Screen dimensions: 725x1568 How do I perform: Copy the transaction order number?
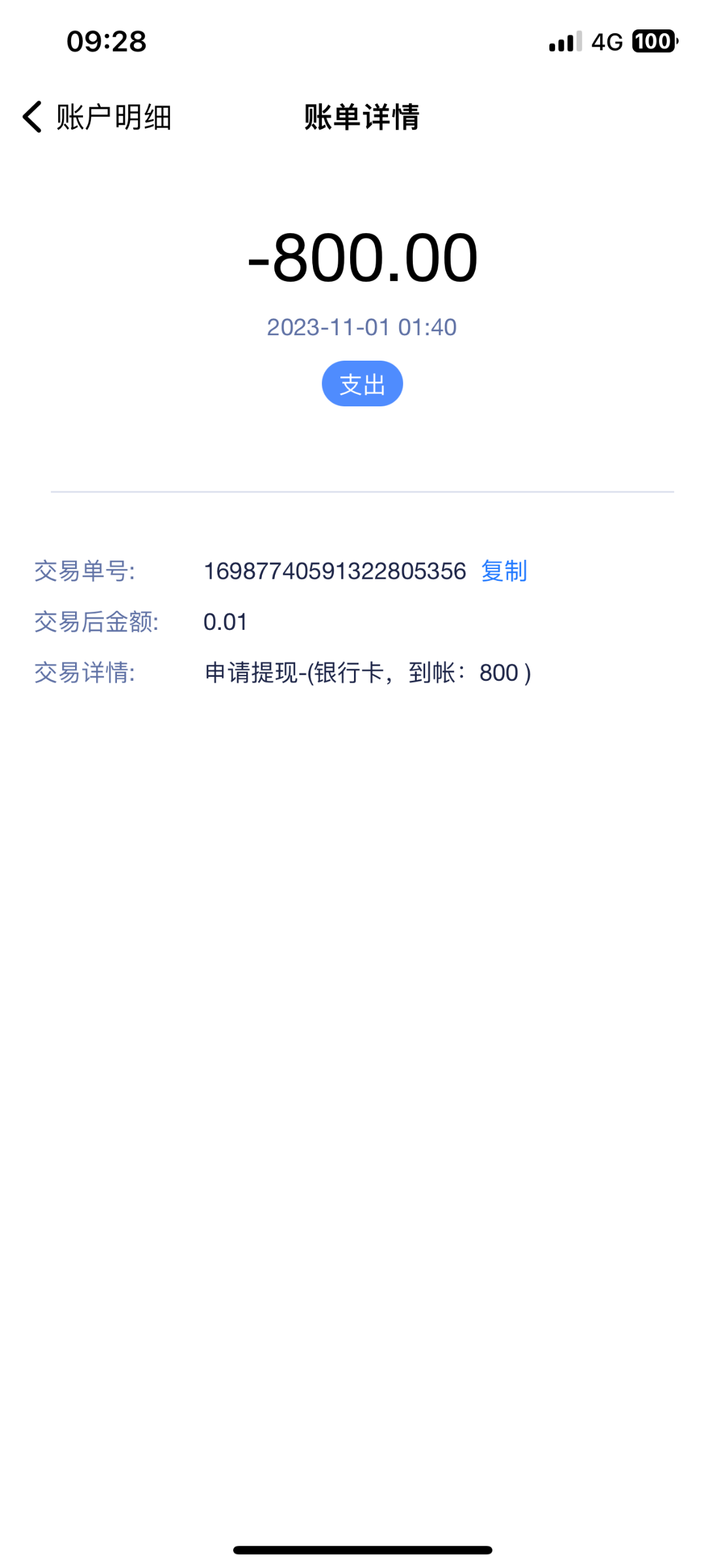pyautogui.click(x=504, y=570)
